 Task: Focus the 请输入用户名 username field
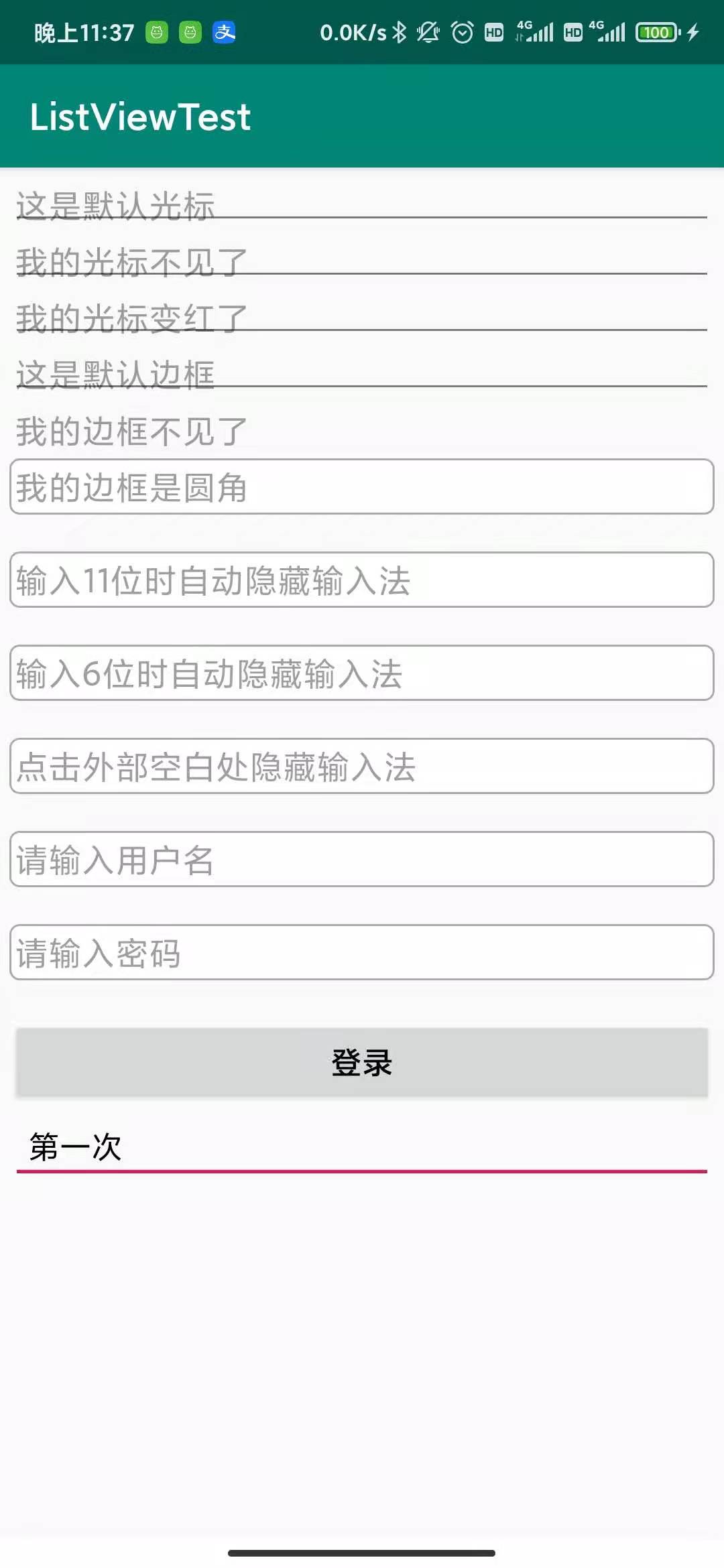362,861
